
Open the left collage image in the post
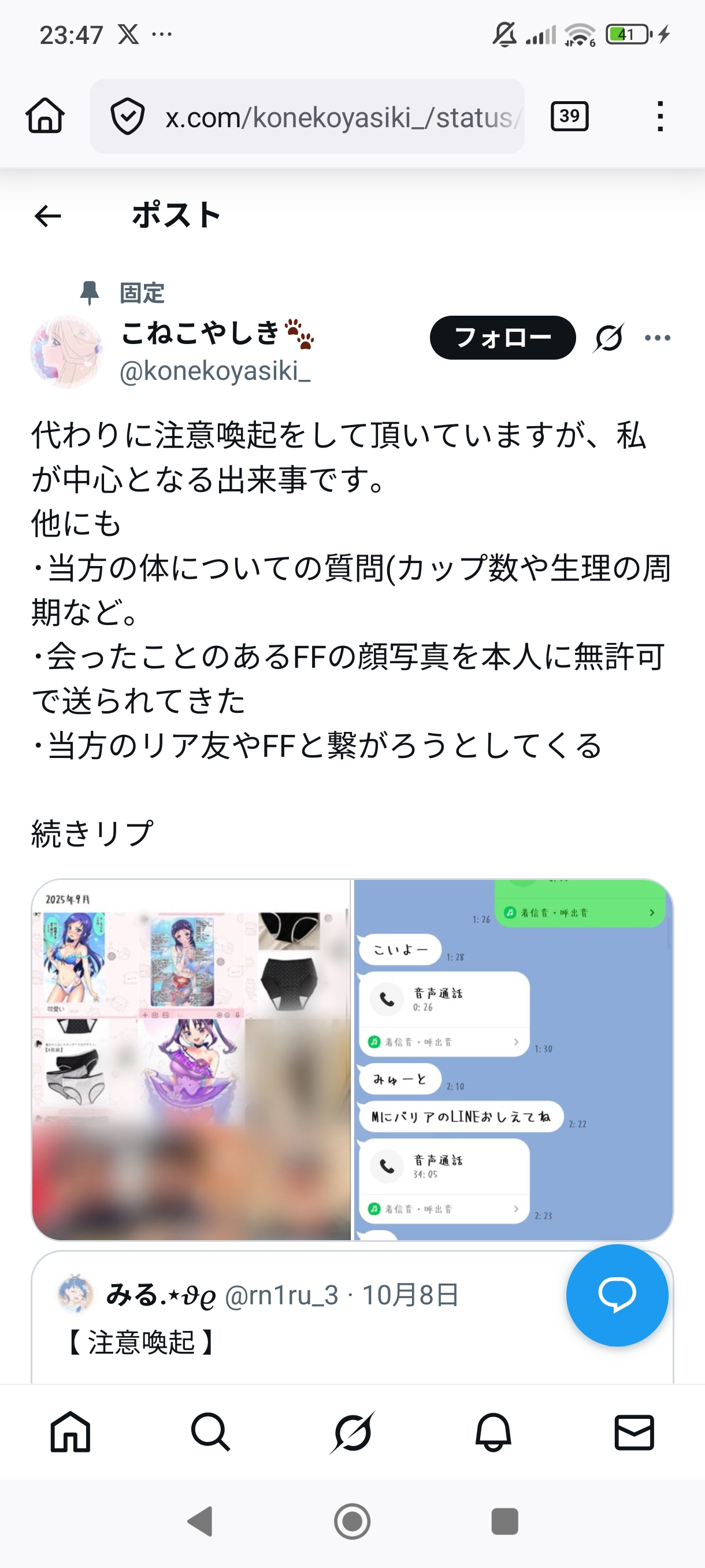tap(191, 1059)
